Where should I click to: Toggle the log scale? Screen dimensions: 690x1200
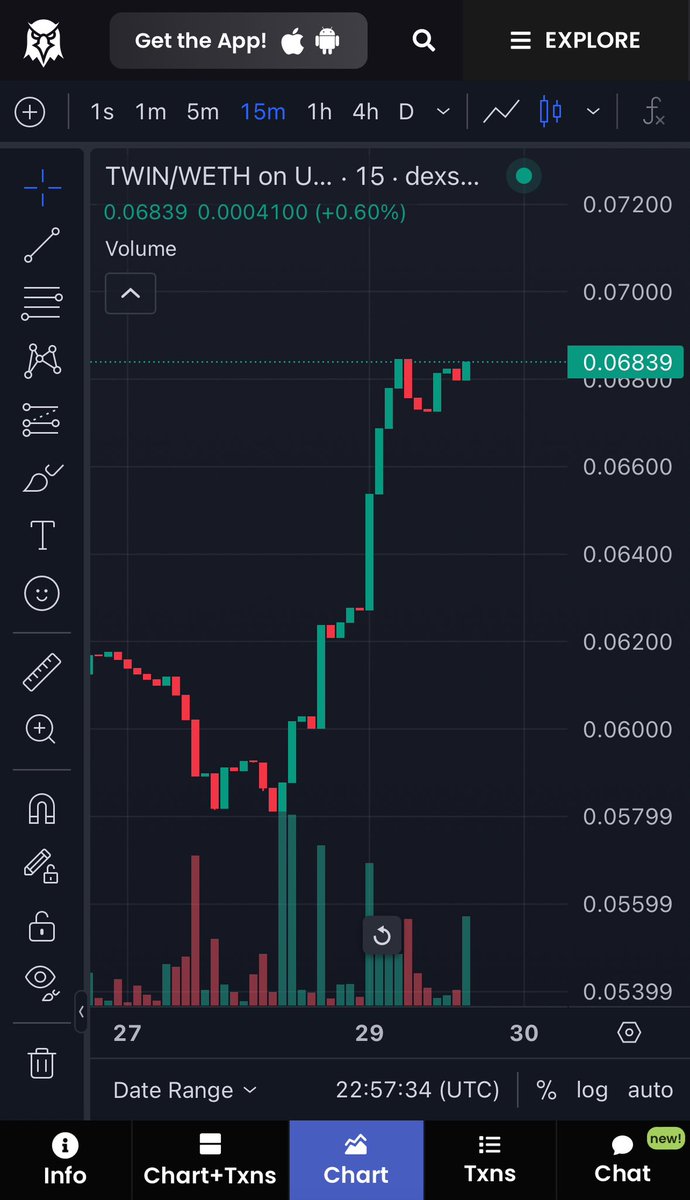point(592,1090)
